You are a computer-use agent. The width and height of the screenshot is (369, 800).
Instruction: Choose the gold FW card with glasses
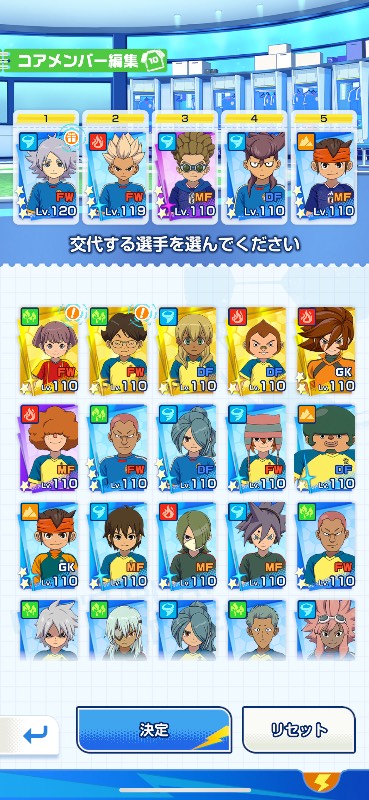tap(118, 350)
